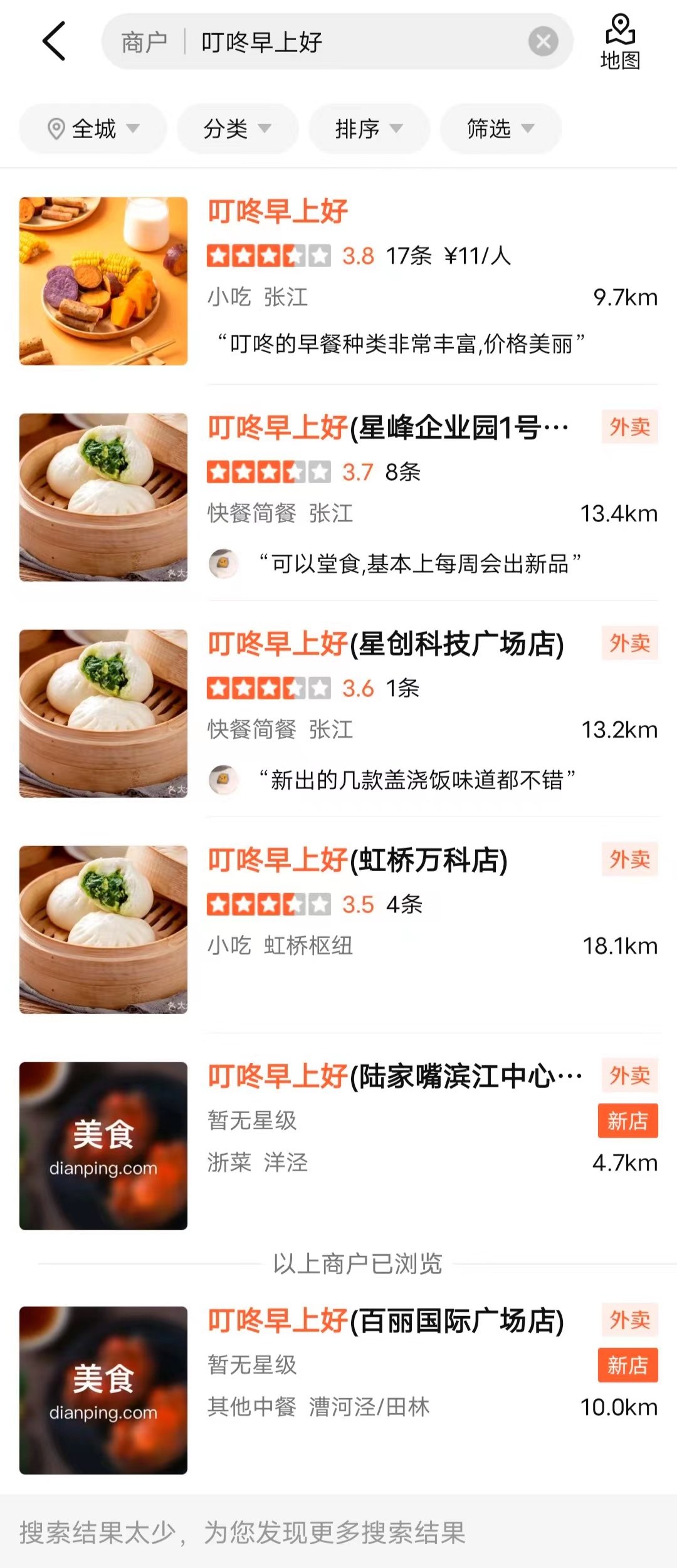The image size is (677, 1568).
Task: Open the 筛选 filter dropdown
Action: click(x=500, y=129)
